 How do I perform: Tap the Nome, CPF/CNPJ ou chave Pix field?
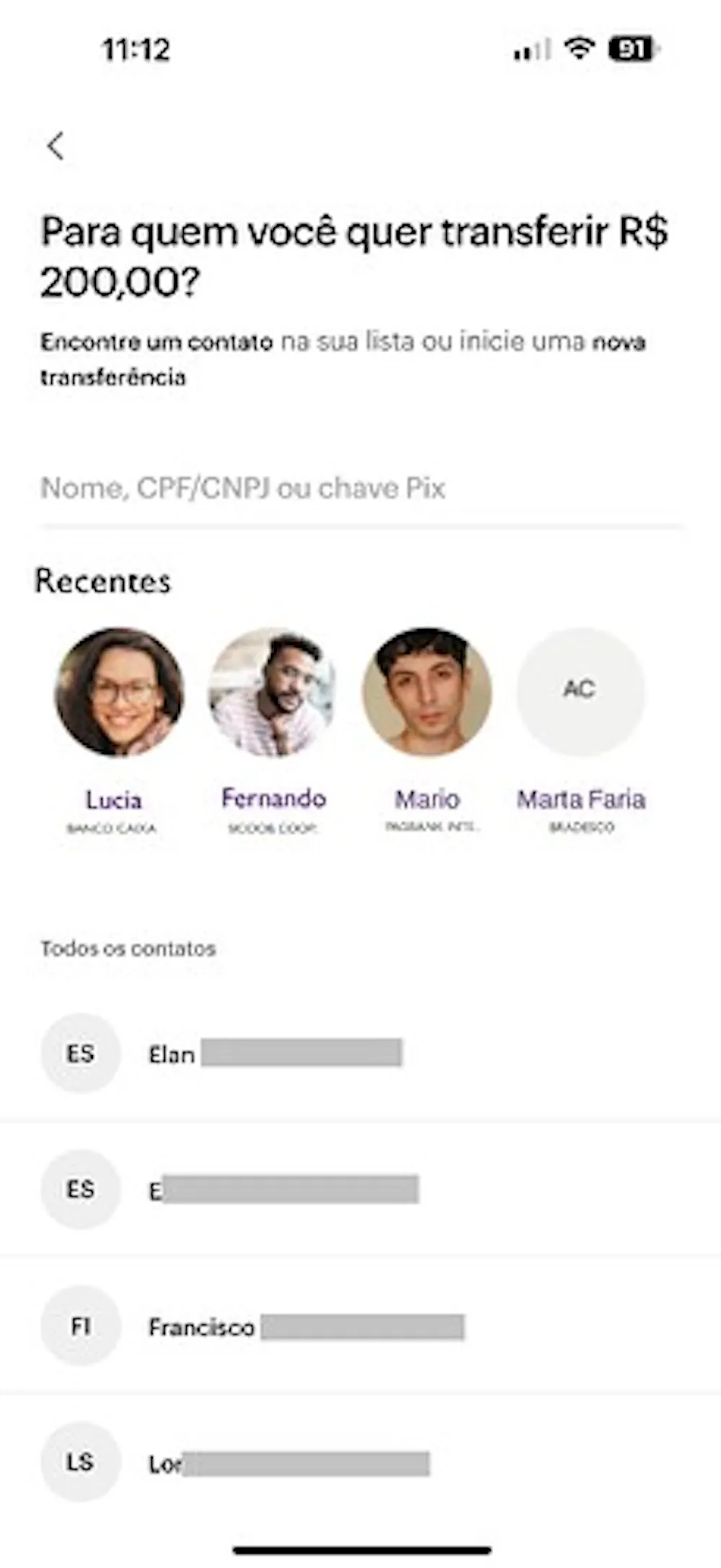(x=360, y=488)
